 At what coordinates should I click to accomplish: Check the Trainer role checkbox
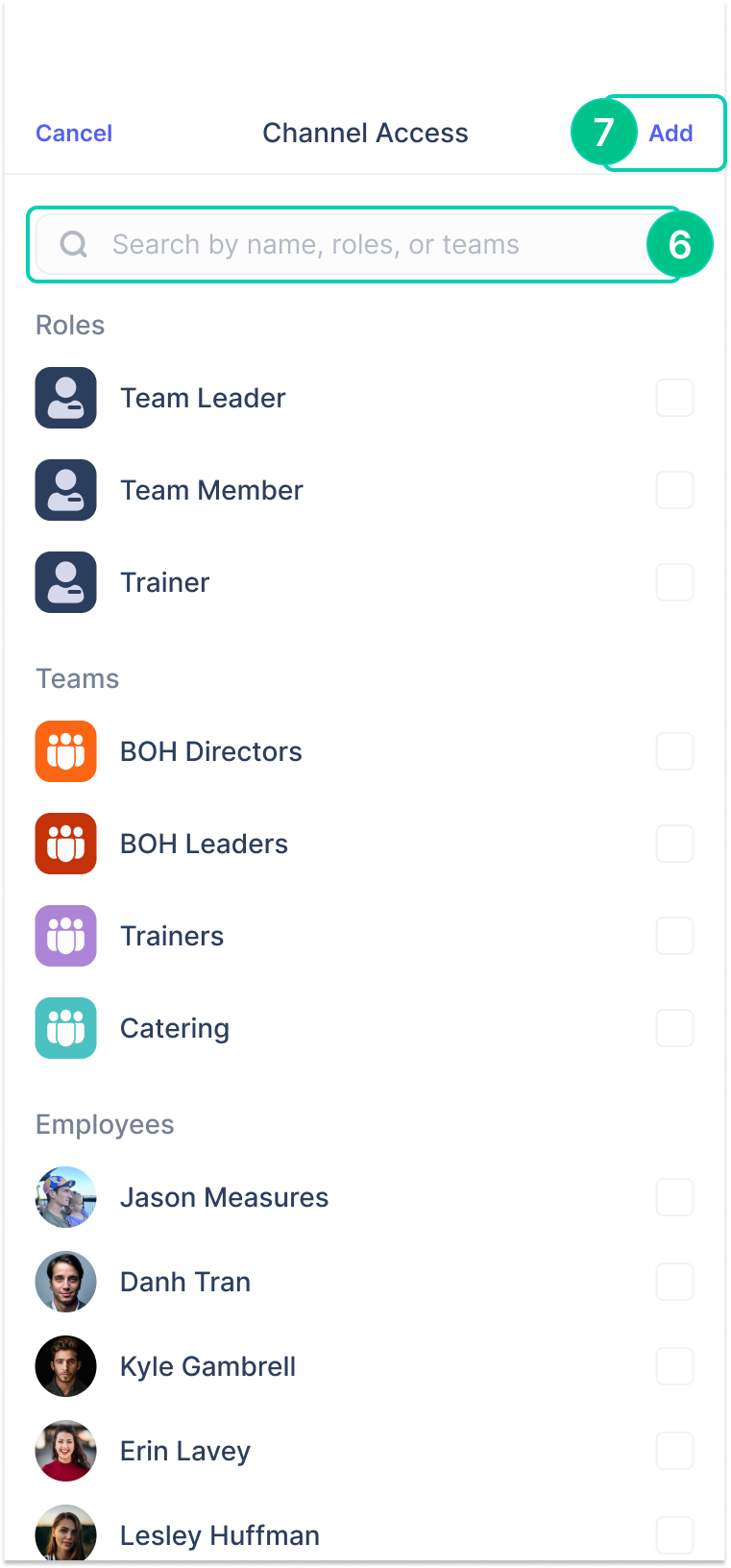(x=674, y=582)
